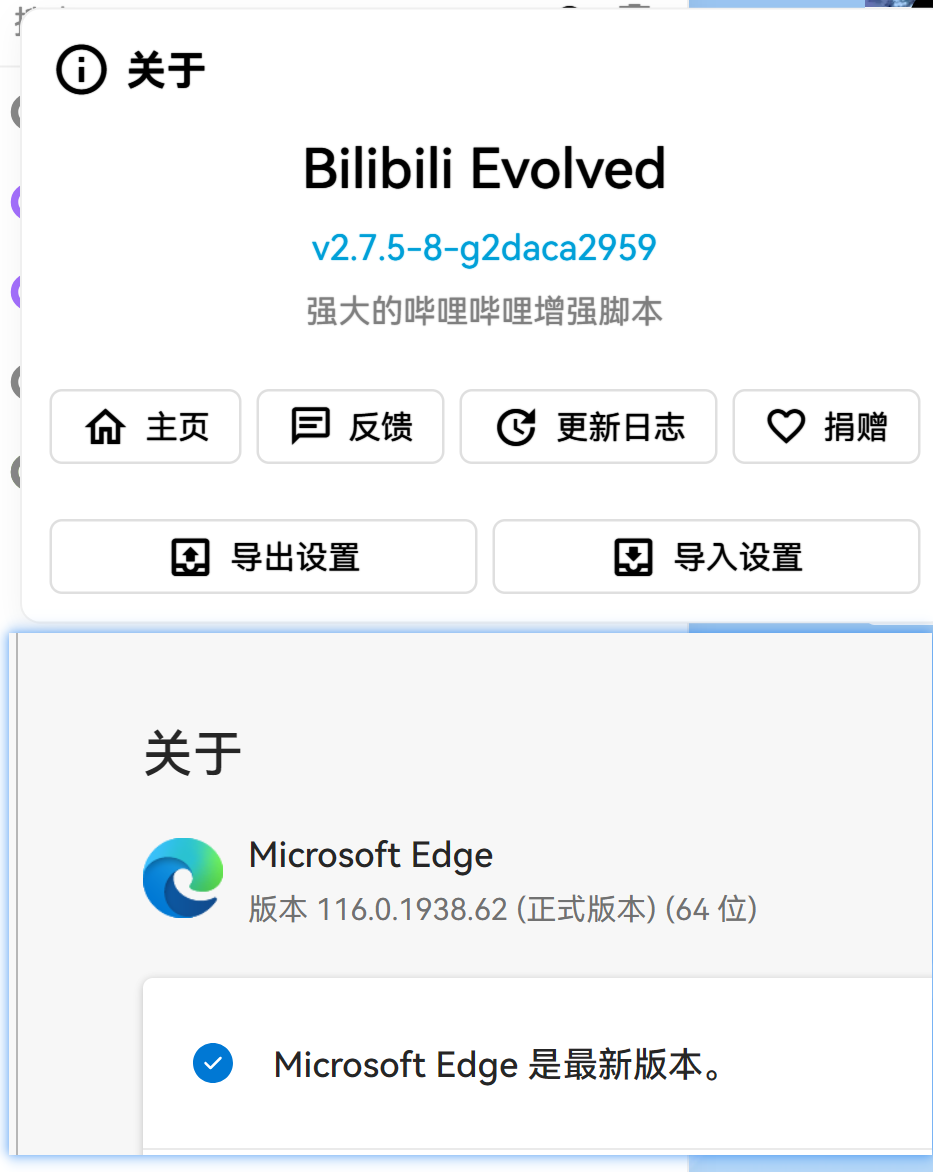Image resolution: width=933 pixels, height=1172 pixels.
Task: Click the blue checkmark update status icon
Action: [213, 1063]
